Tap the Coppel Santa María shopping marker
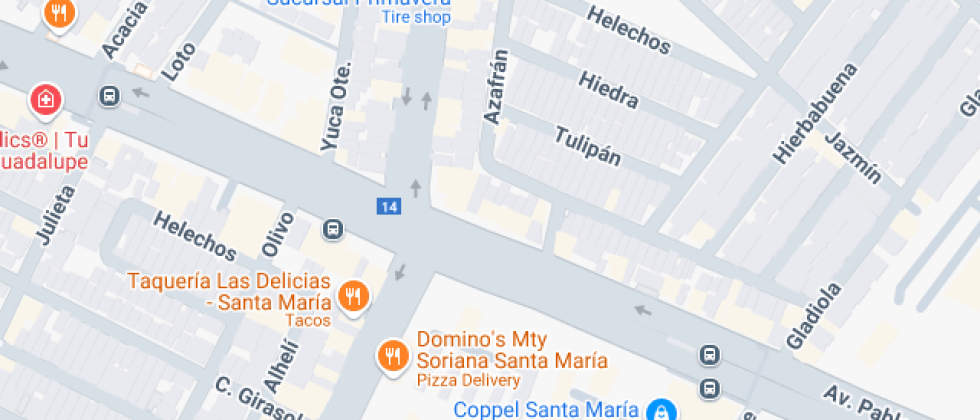This screenshot has width=980, height=420. pyautogui.click(x=659, y=408)
